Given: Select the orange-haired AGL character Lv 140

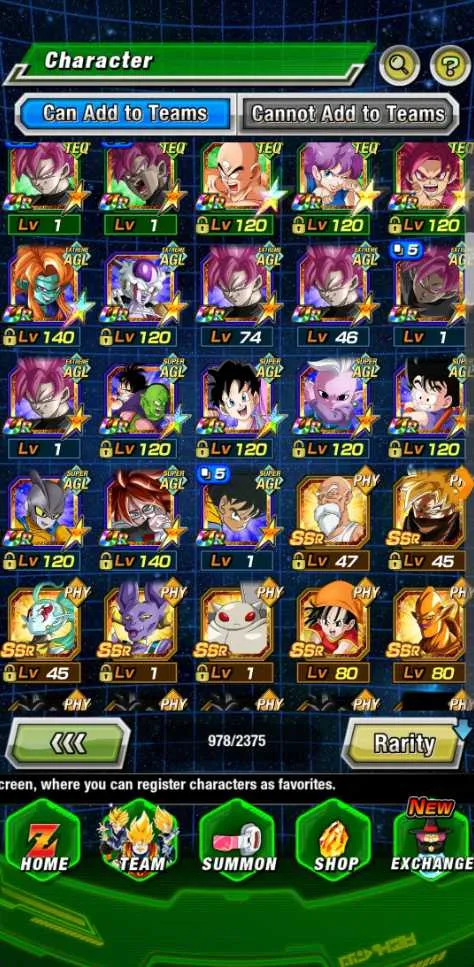Looking at the screenshot, I should 44,295.
